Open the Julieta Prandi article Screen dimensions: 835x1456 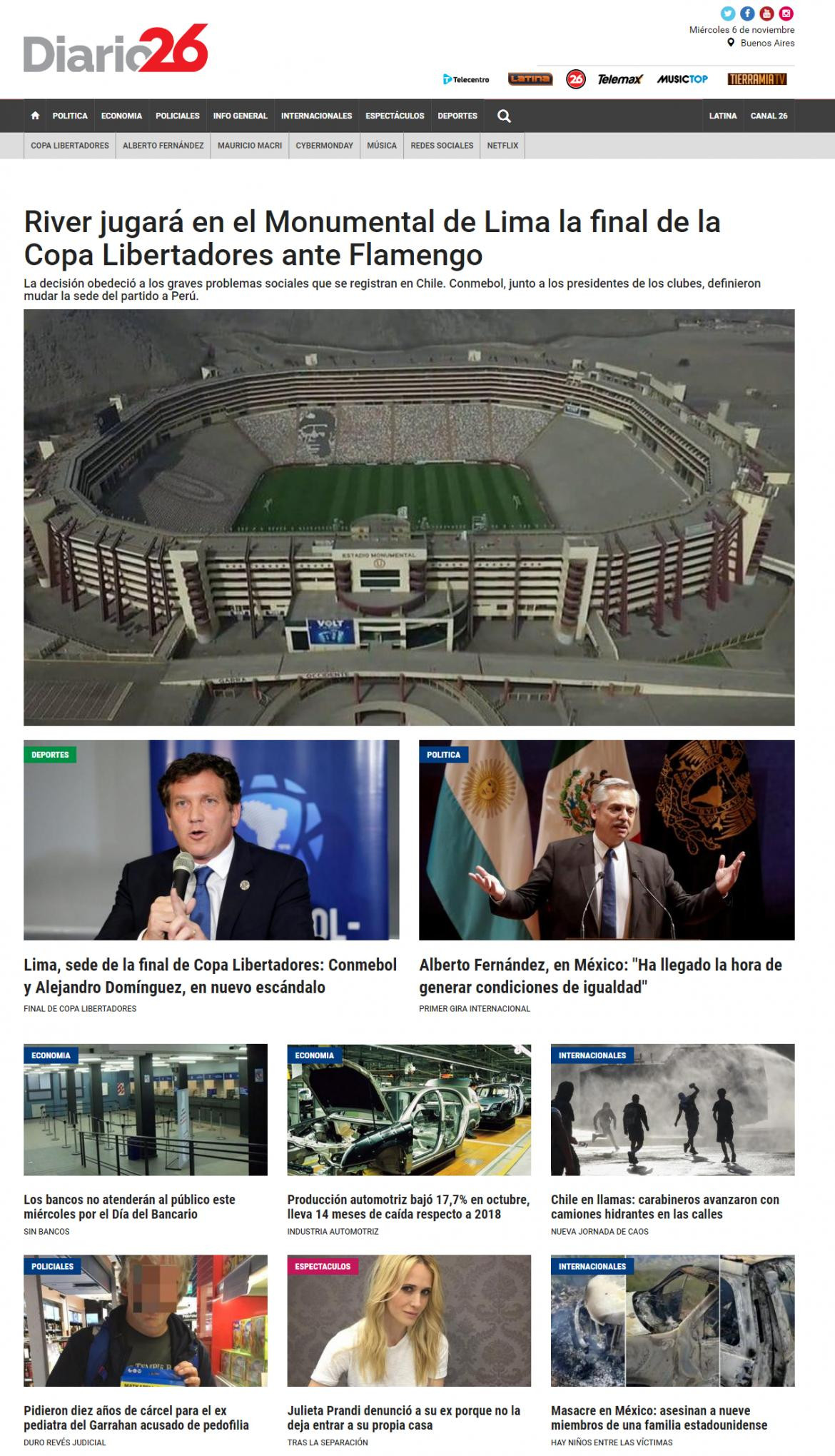403,1417
